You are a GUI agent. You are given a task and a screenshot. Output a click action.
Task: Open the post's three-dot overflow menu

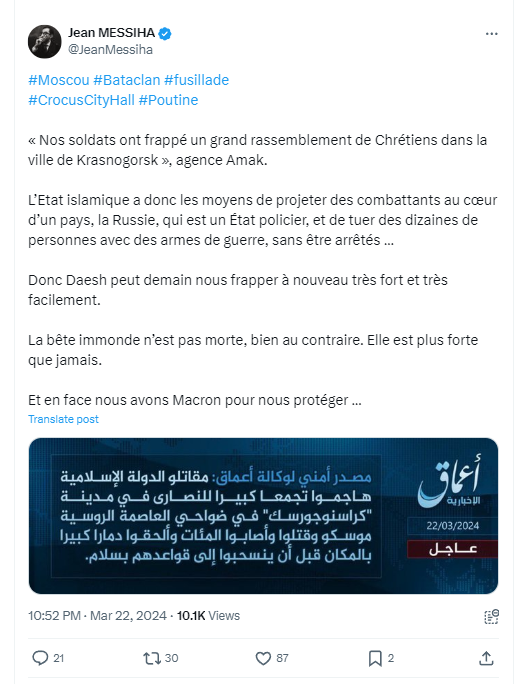click(x=491, y=34)
